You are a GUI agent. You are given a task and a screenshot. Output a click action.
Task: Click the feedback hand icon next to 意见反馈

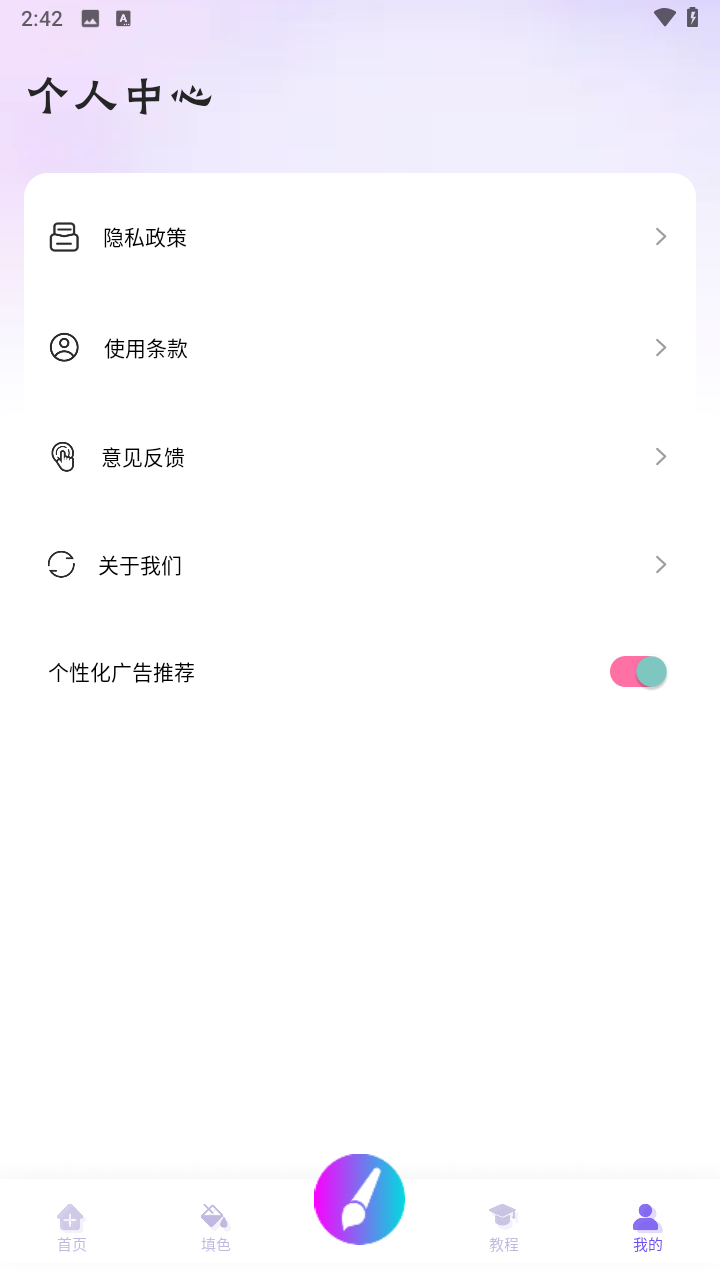[64, 456]
